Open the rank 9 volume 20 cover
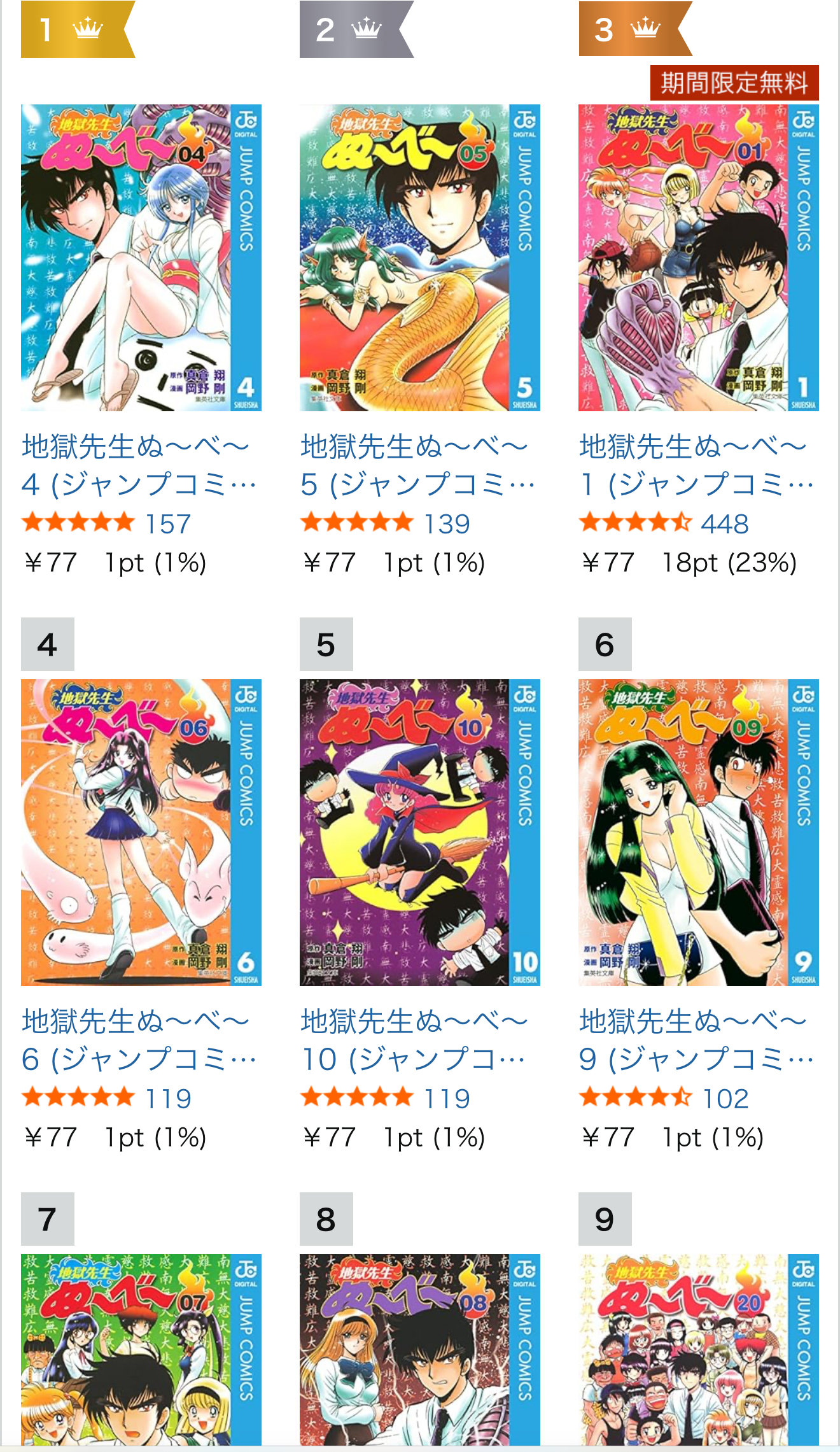 (699, 1350)
